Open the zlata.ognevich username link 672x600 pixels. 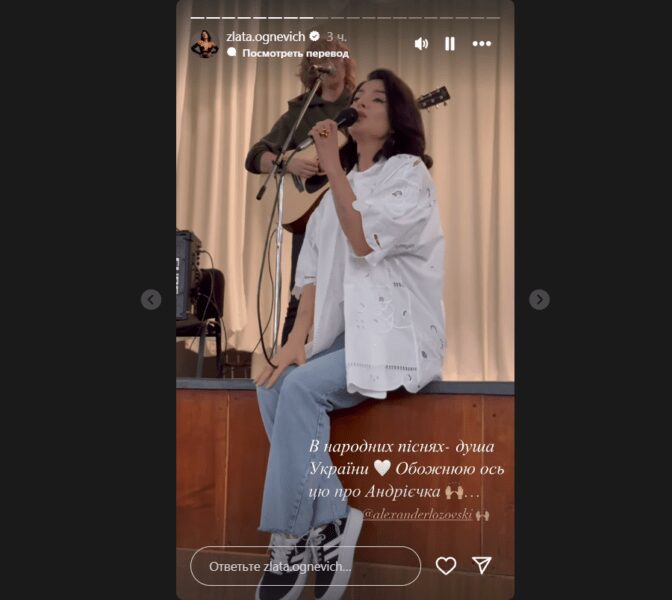(x=266, y=37)
